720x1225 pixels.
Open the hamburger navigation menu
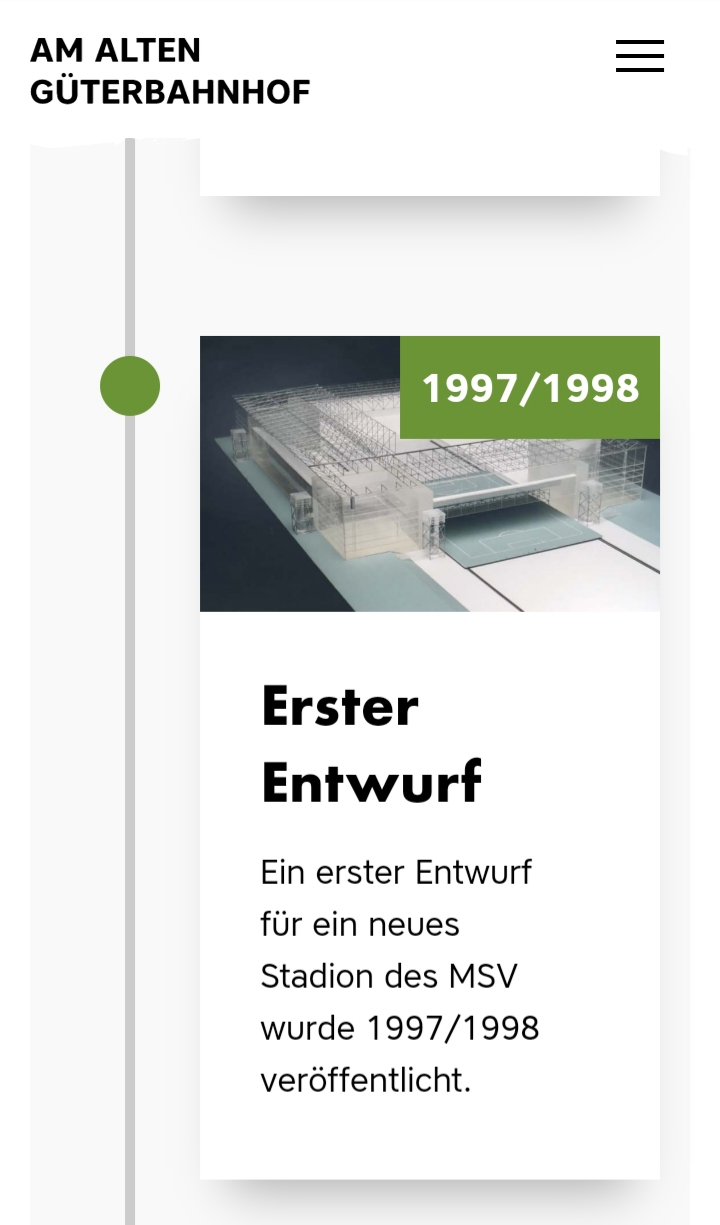tap(640, 56)
